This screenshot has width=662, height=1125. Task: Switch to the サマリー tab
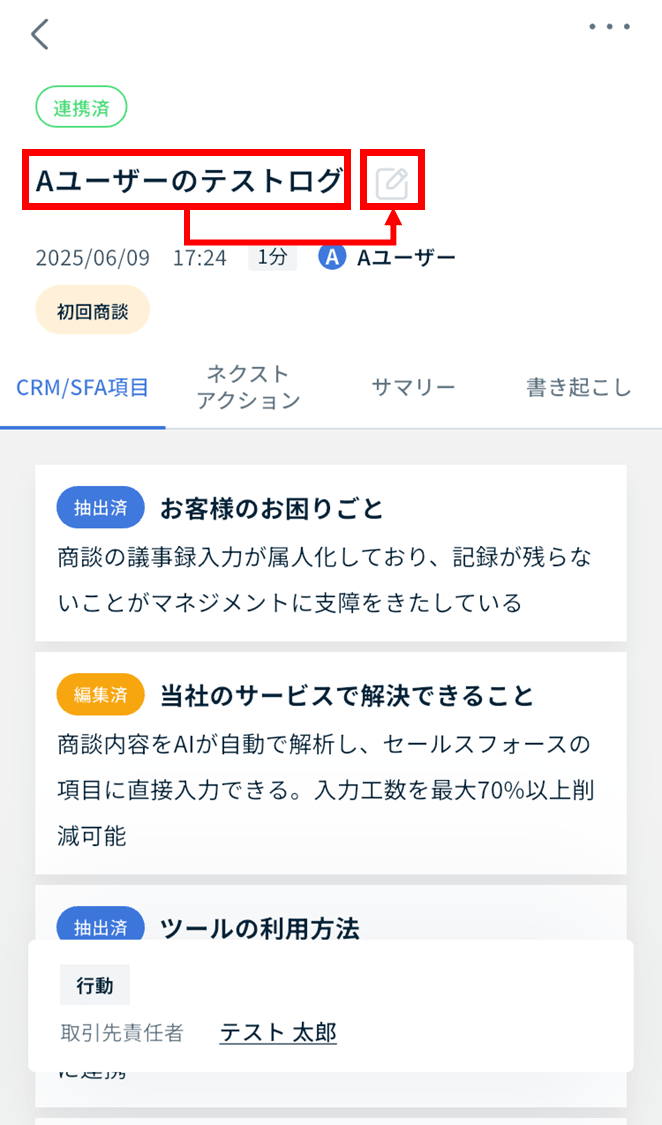pos(413,387)
